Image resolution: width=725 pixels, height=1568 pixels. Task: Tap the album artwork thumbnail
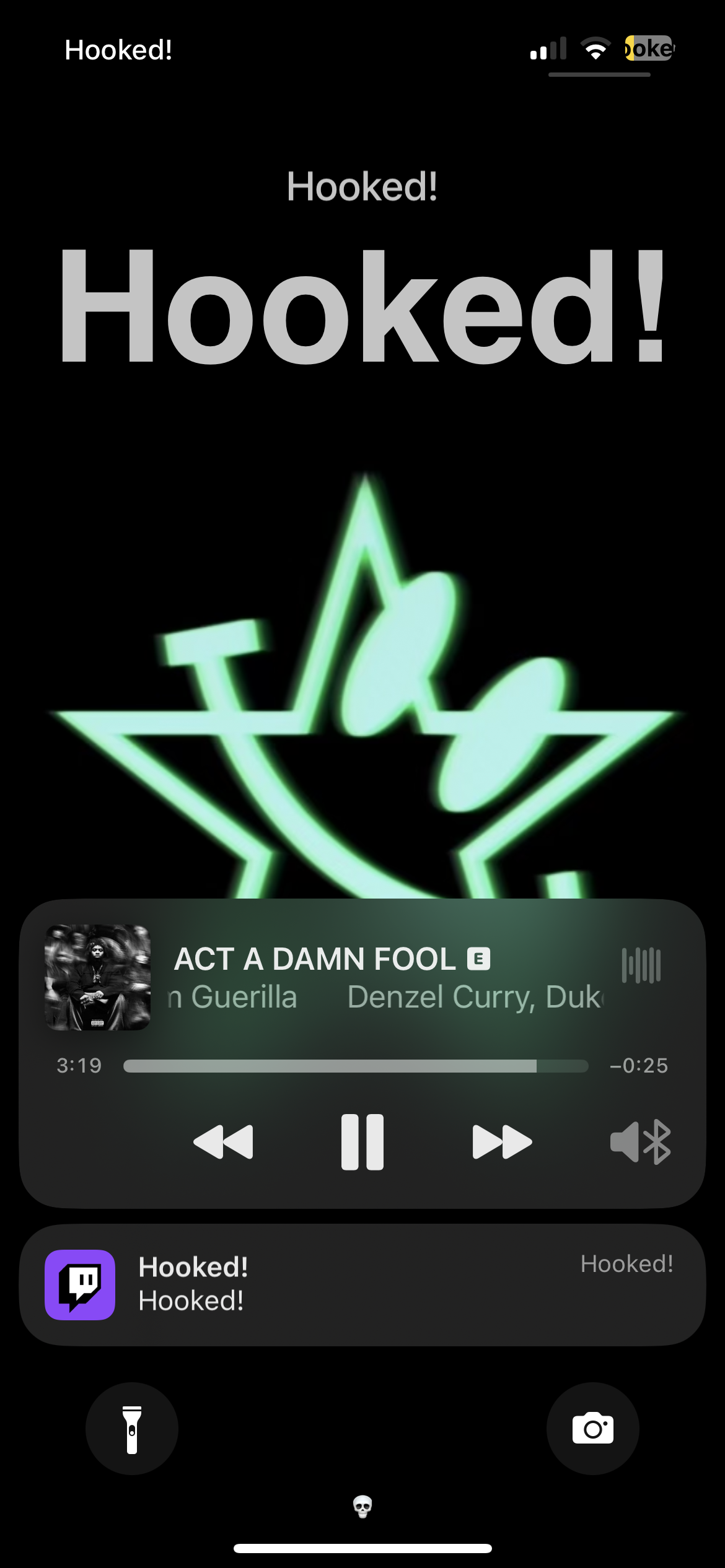point(98,977)
